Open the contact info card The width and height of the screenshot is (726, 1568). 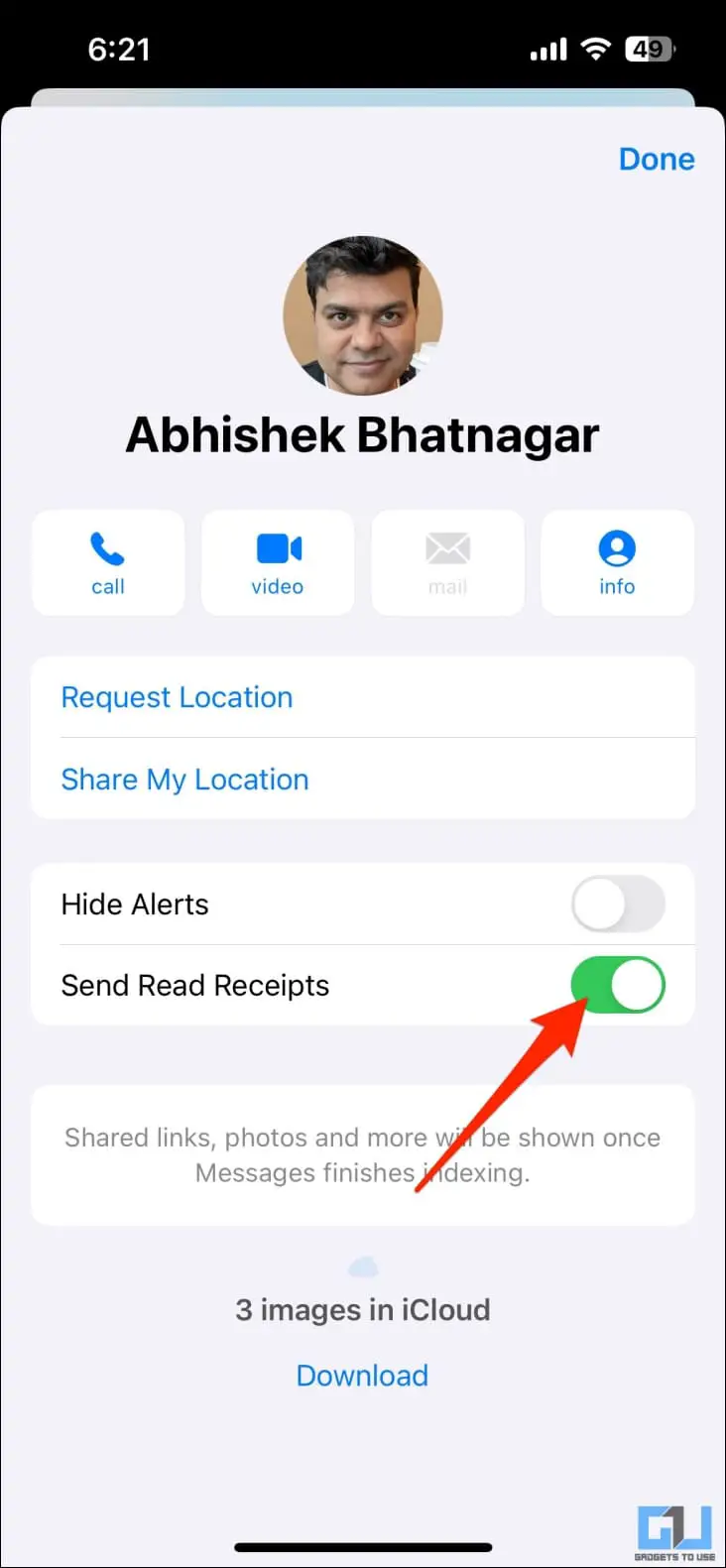coord(617,563)
